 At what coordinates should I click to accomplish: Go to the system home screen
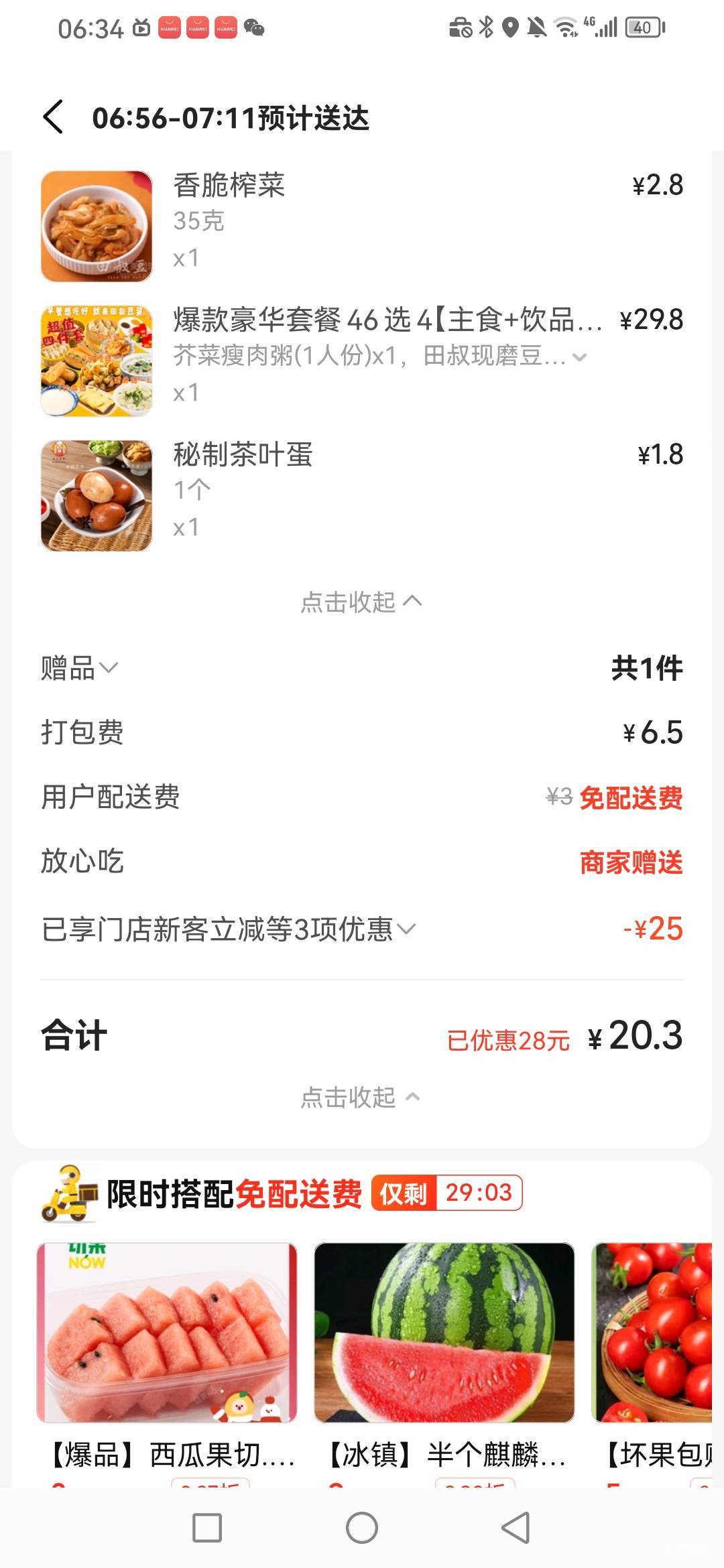pos(362,1528)
